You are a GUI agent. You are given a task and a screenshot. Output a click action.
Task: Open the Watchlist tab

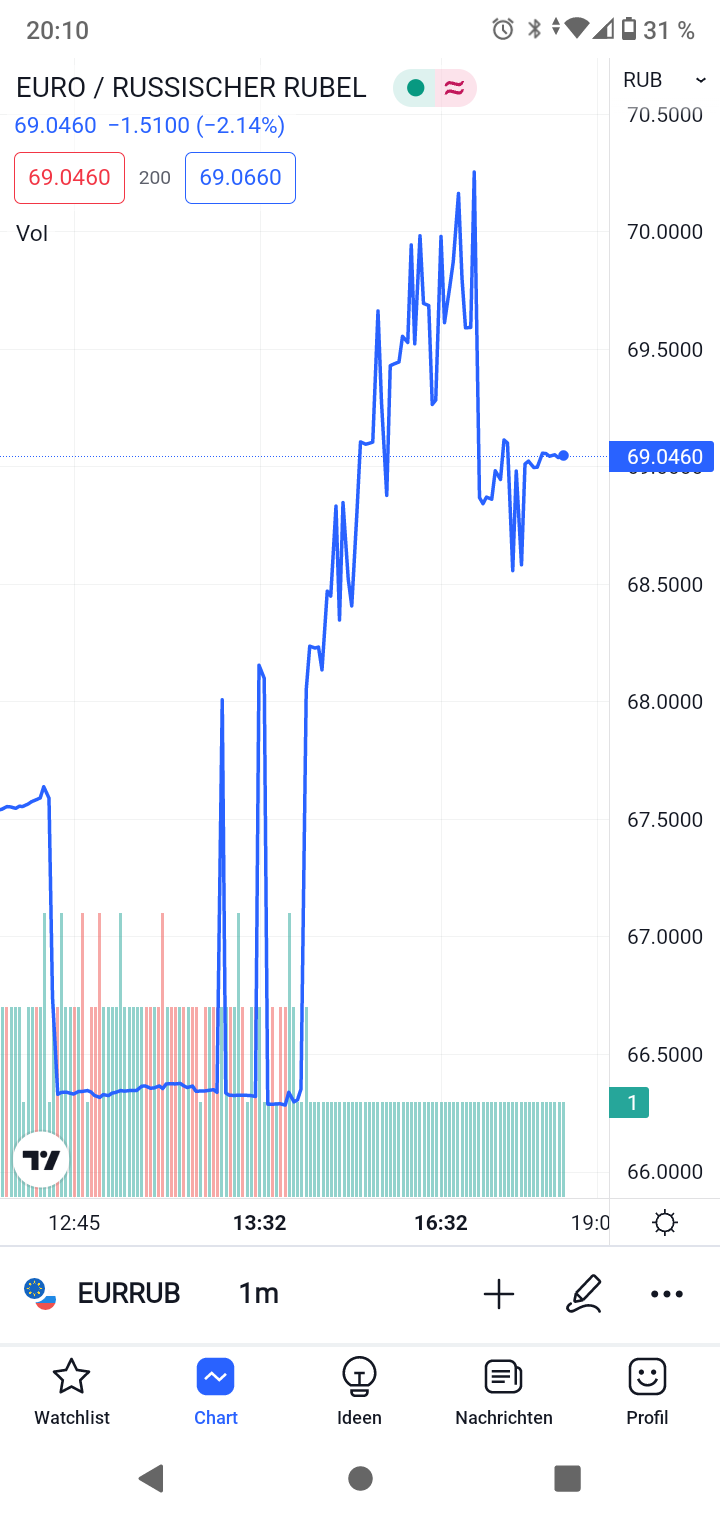[x=71, y=1390]
